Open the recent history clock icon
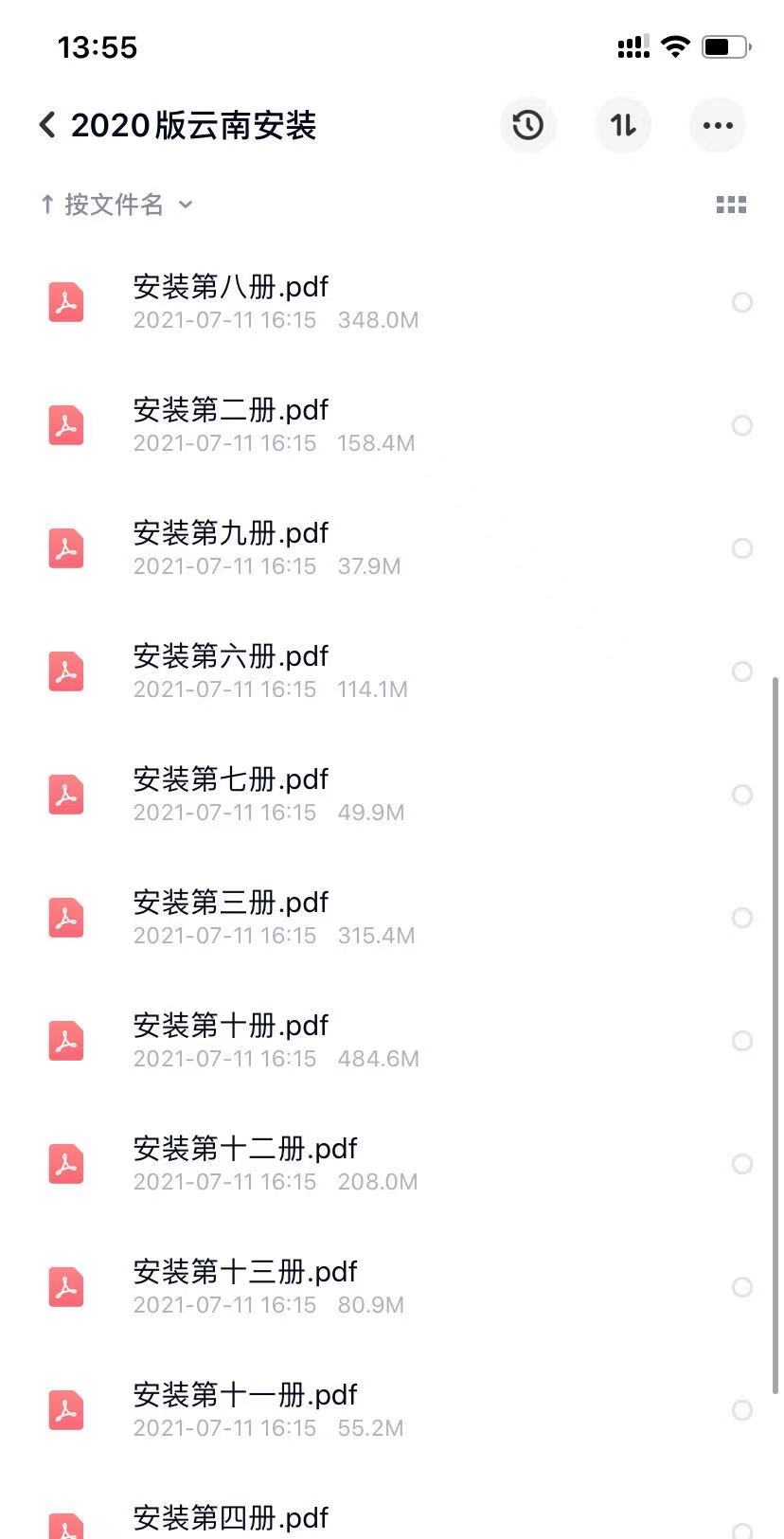The image size is (784, 1539). [x=527, y=125]
